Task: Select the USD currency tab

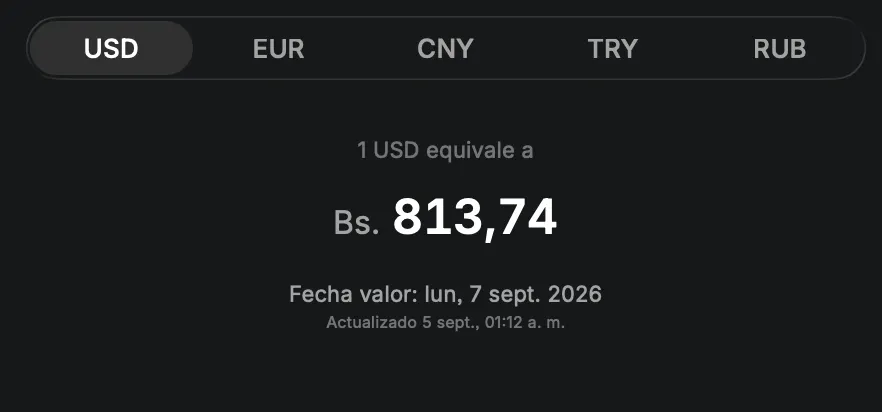Action: 111,48
